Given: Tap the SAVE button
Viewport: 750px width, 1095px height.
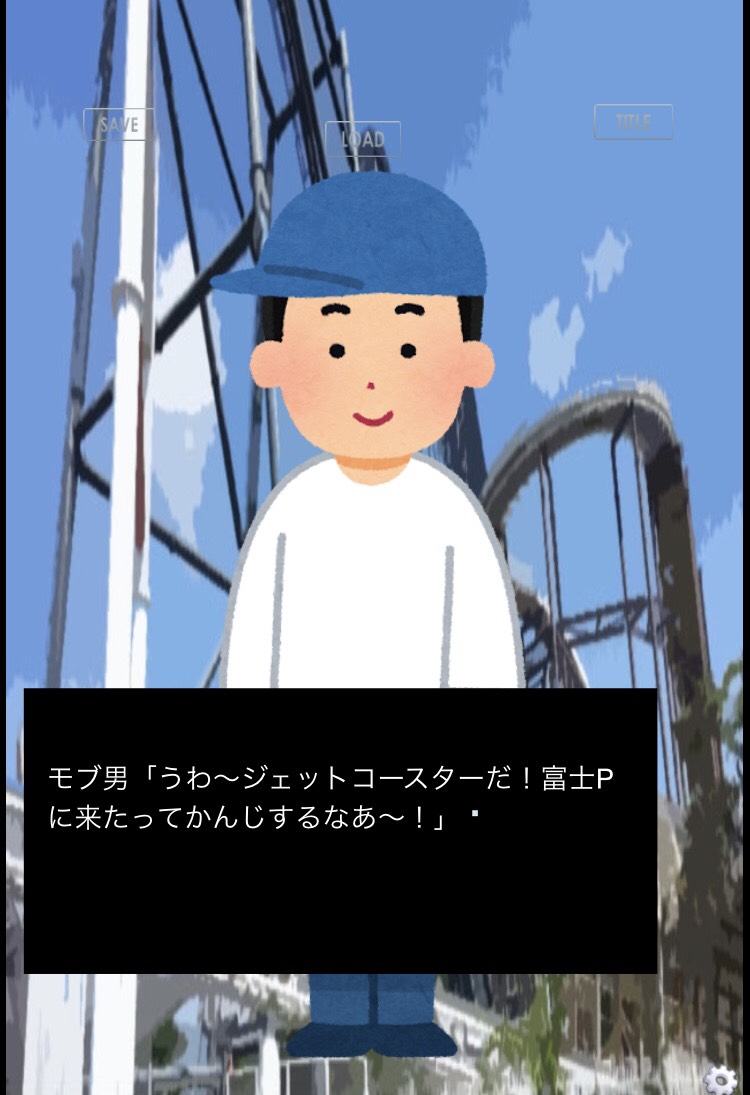Looking at the screenshot, I should [118, 125].
